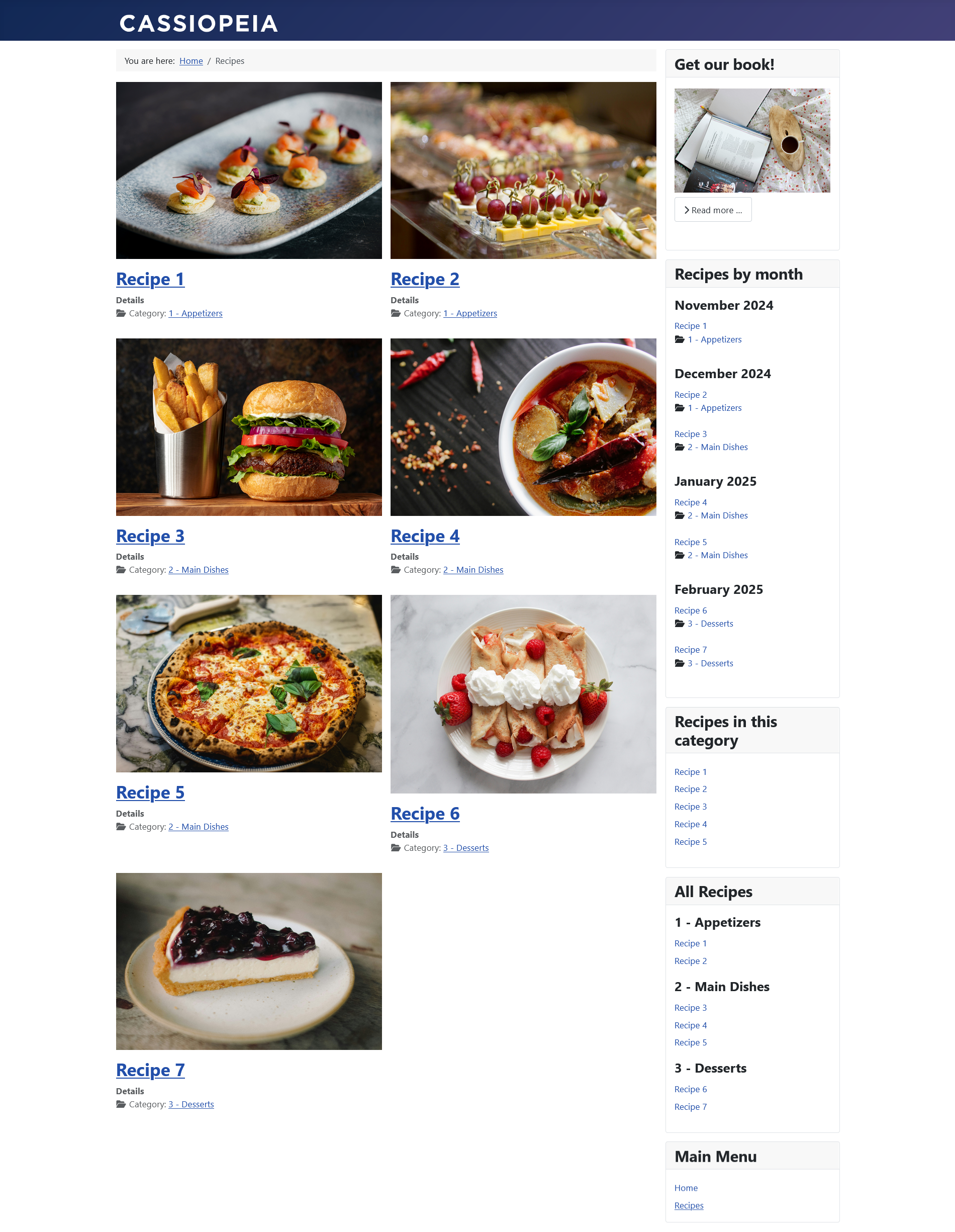
Task: Open the Recipe 7 title link
Action: click(x=150, y=1070)
